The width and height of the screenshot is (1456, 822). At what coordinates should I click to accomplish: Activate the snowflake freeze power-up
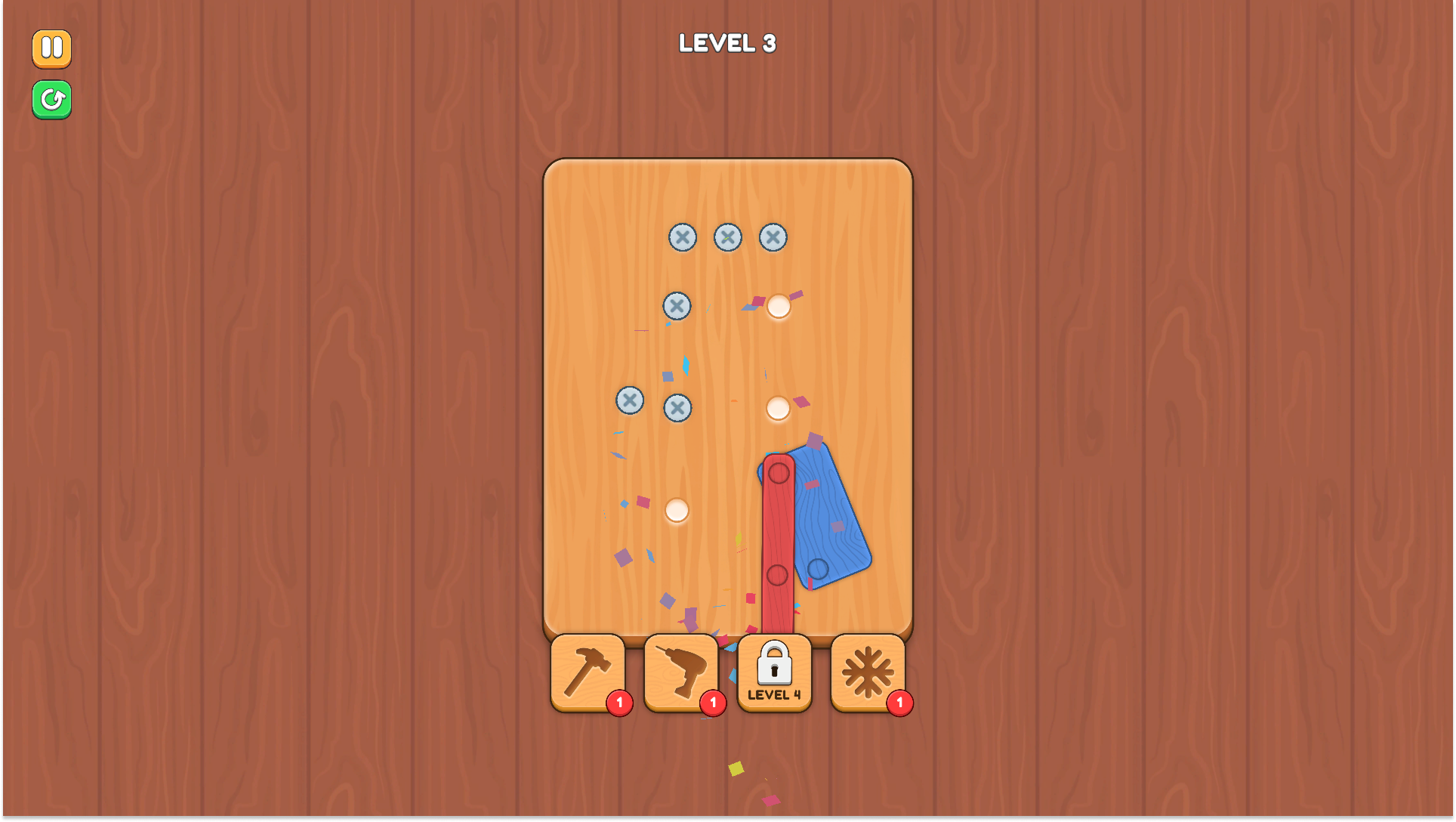pyautogui.click(x=868, y=671)
